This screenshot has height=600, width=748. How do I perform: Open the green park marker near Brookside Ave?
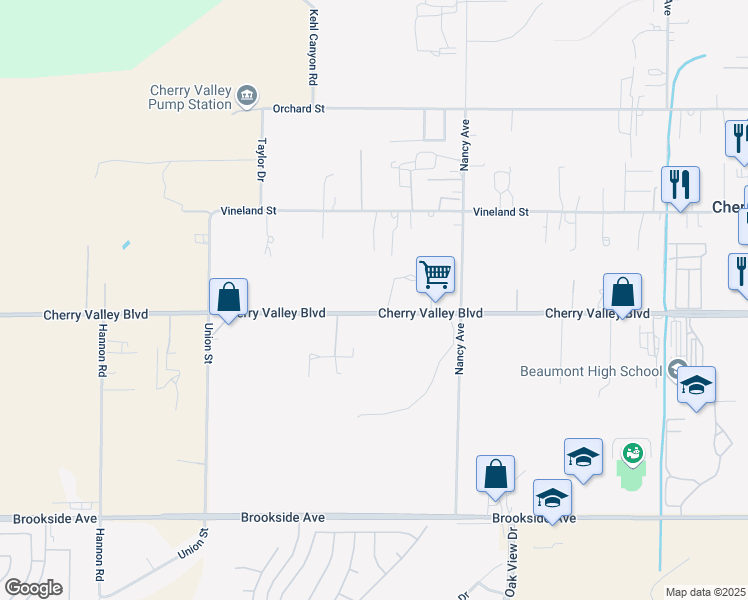click(x=631, y=455)
